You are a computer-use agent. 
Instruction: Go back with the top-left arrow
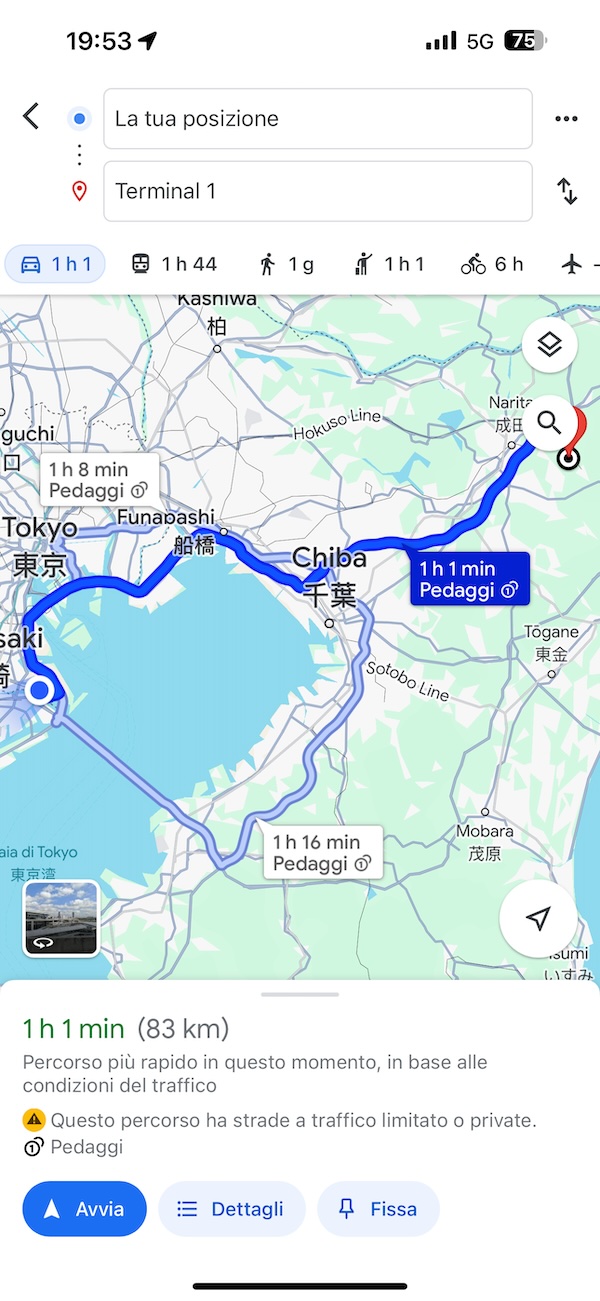click(x=31, y=116)
